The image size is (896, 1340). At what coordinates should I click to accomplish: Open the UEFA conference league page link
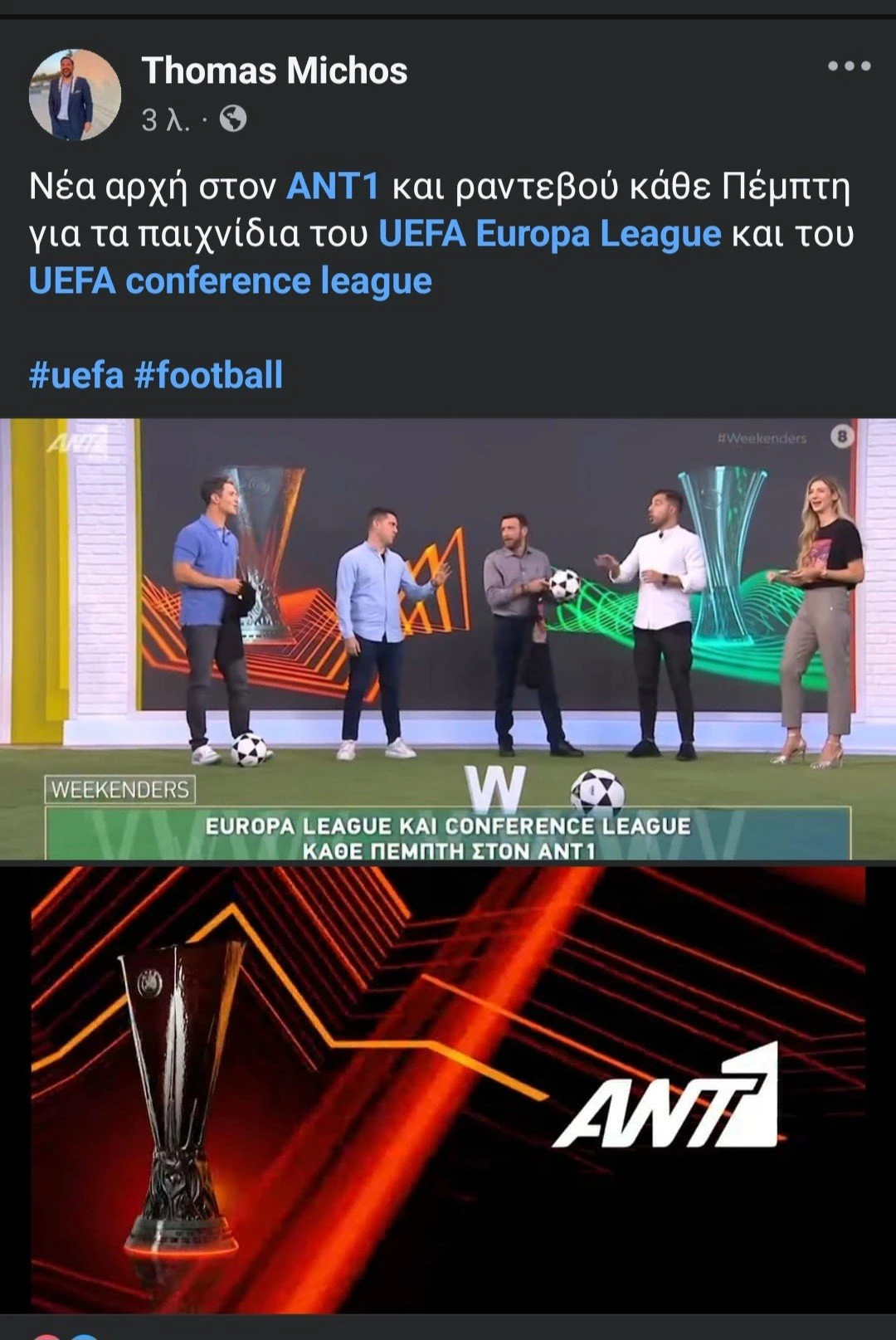(x=230, y=281)
